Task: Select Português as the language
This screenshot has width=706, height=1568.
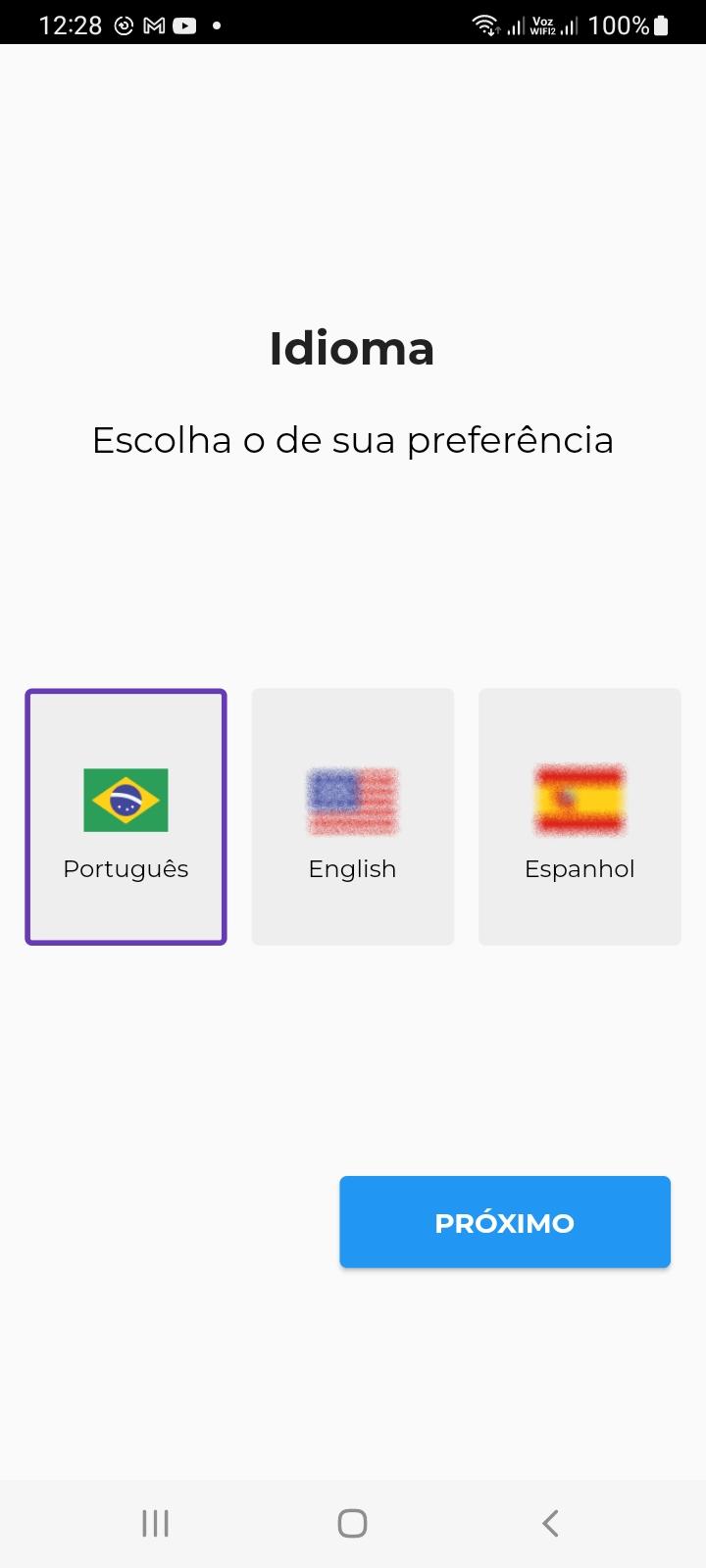Action: pos(126,816)
